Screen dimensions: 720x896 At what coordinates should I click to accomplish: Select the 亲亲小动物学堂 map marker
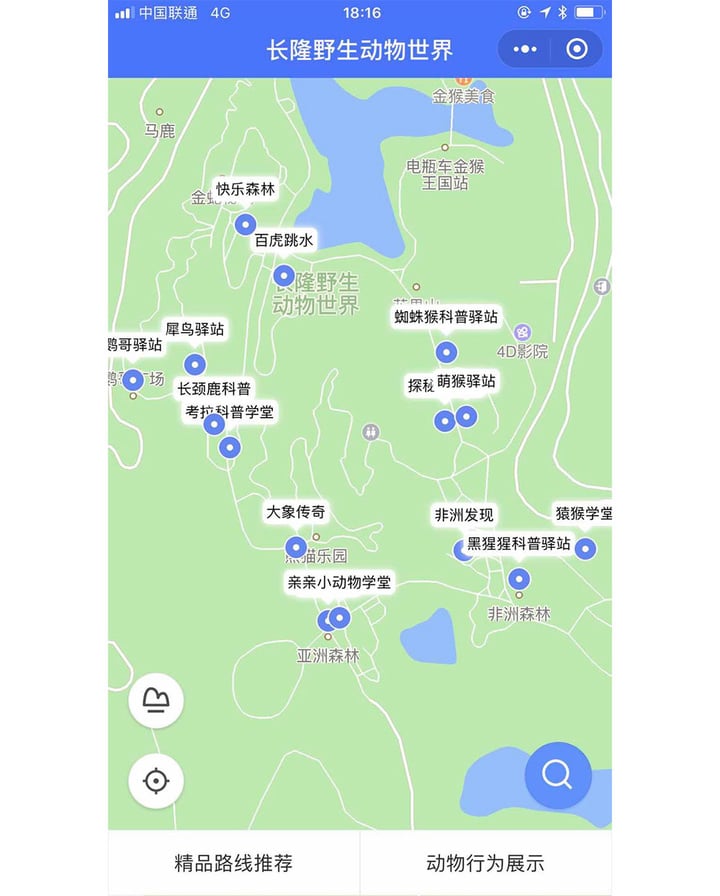click(340, 618)
